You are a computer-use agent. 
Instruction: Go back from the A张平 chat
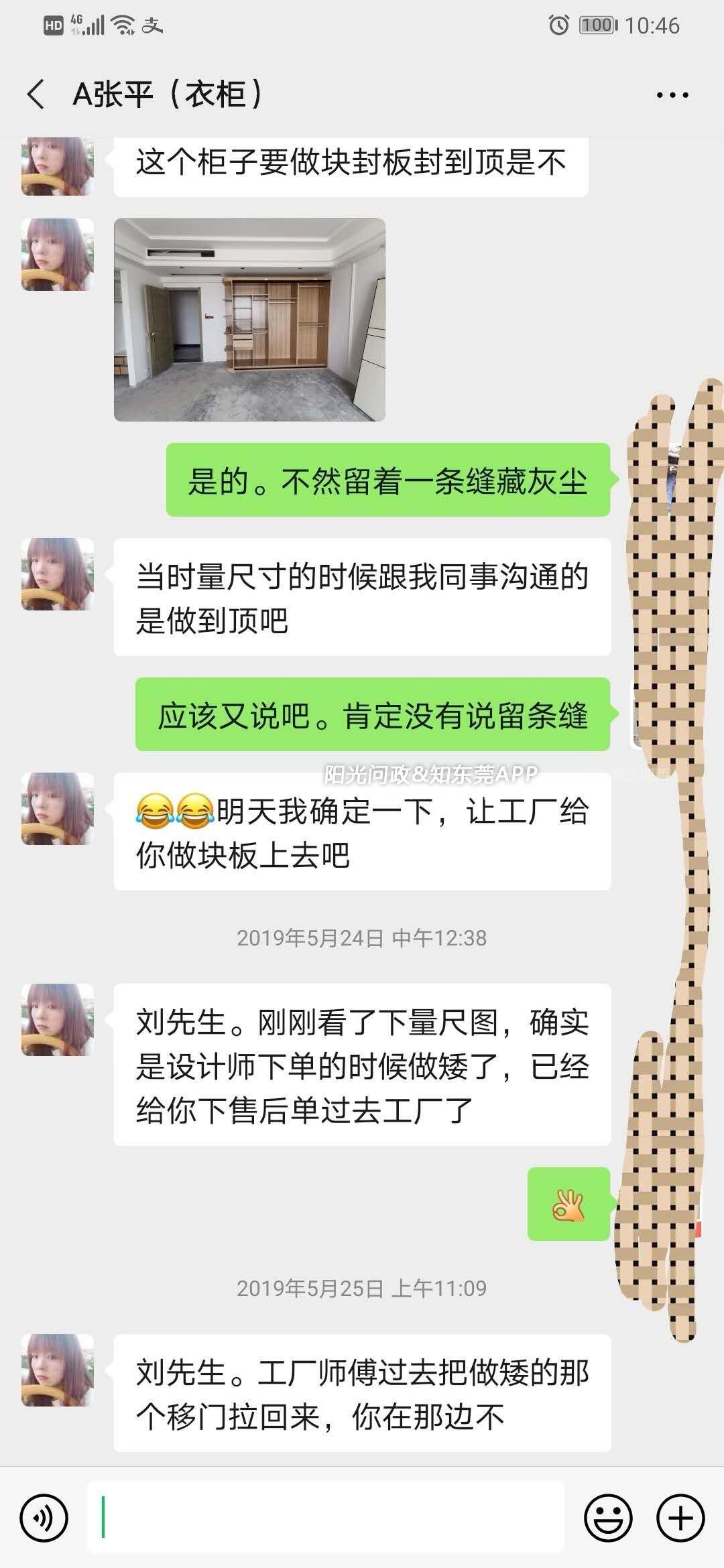[x=36, y=94]
